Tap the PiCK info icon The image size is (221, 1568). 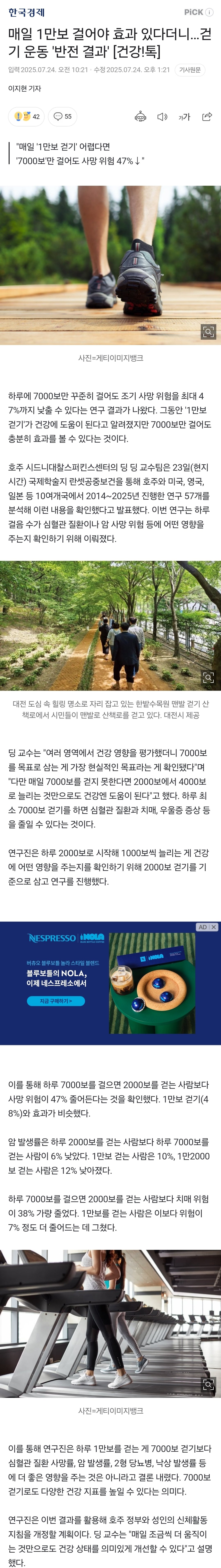coord(210,12)
